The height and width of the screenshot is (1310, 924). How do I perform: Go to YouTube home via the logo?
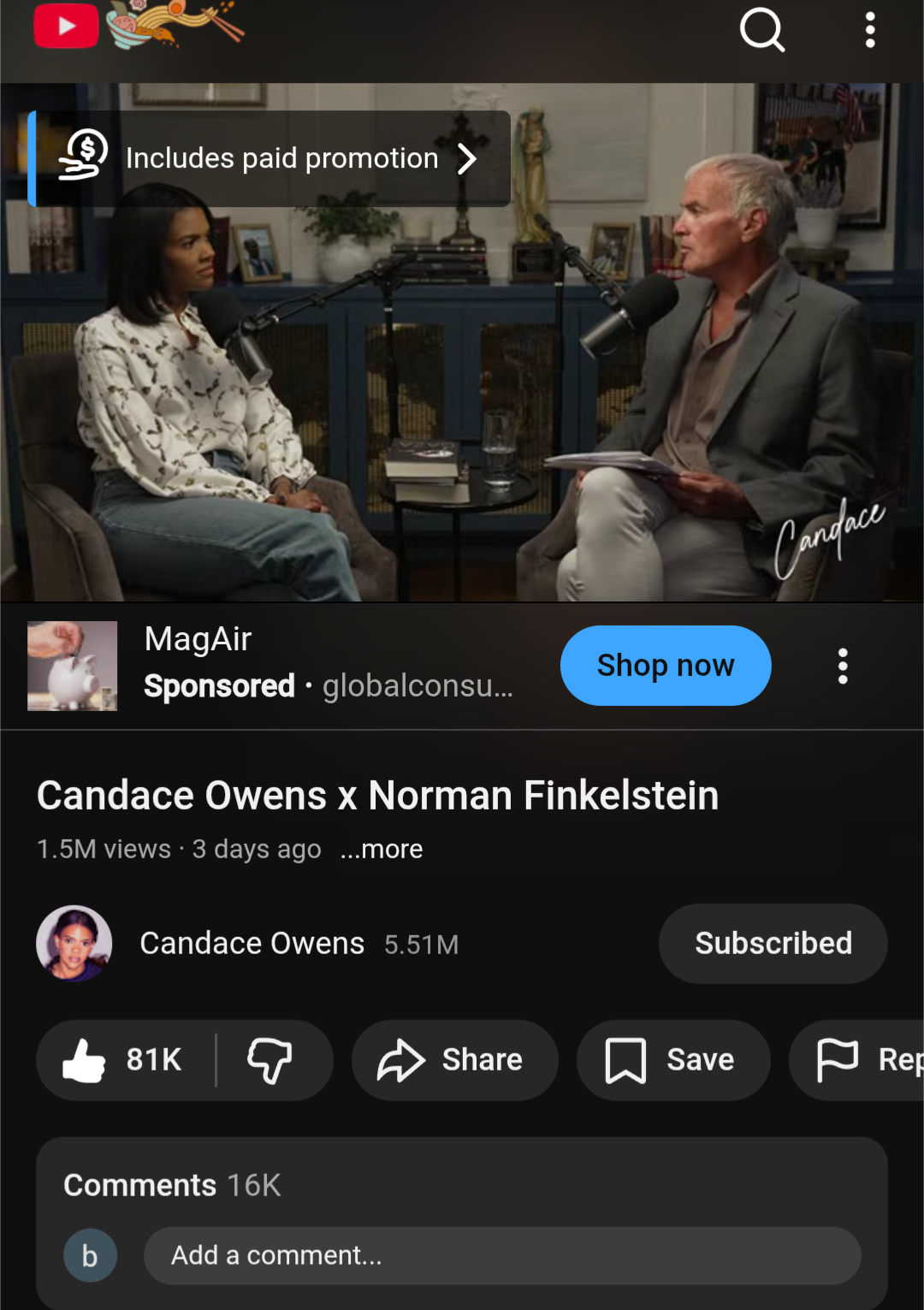tap(66, 27)
